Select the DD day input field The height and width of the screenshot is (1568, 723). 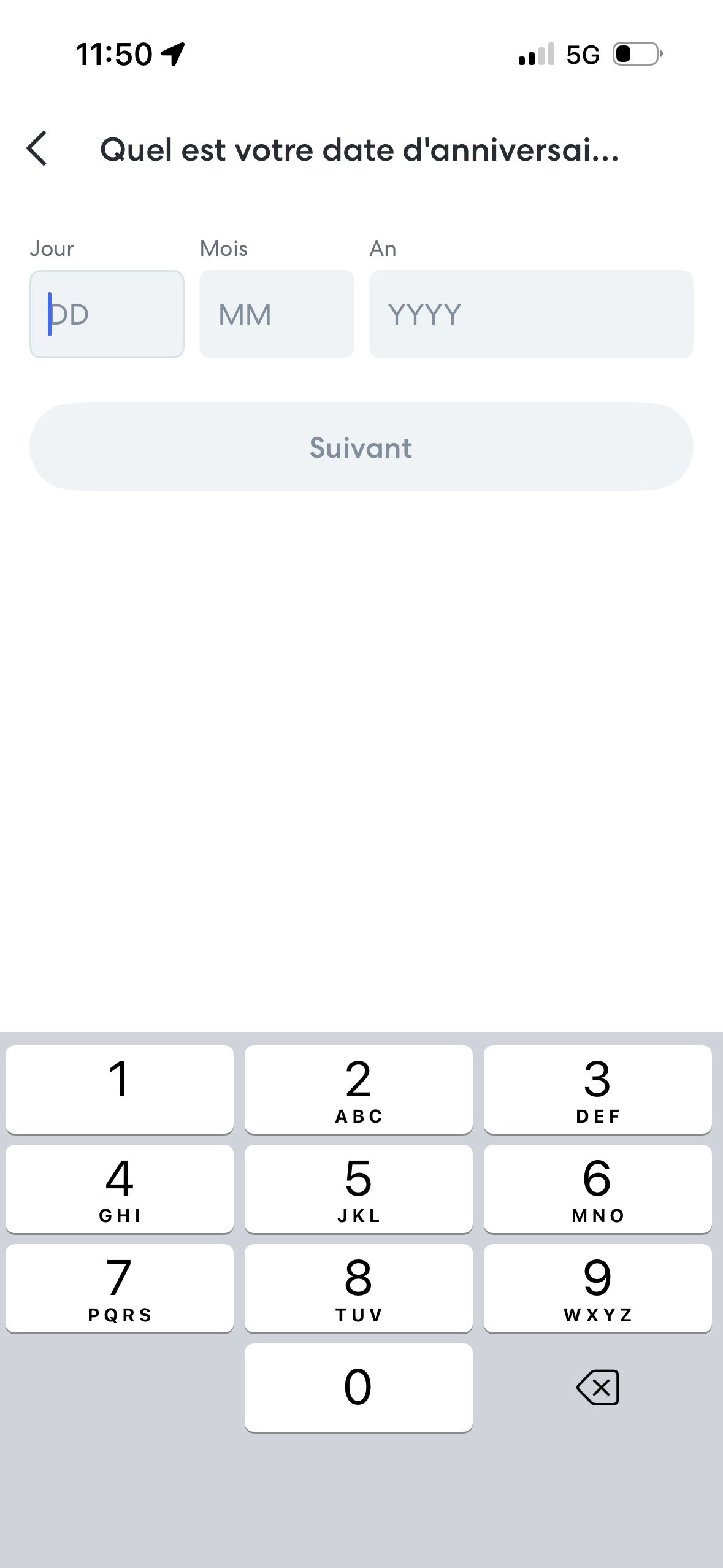107,313
